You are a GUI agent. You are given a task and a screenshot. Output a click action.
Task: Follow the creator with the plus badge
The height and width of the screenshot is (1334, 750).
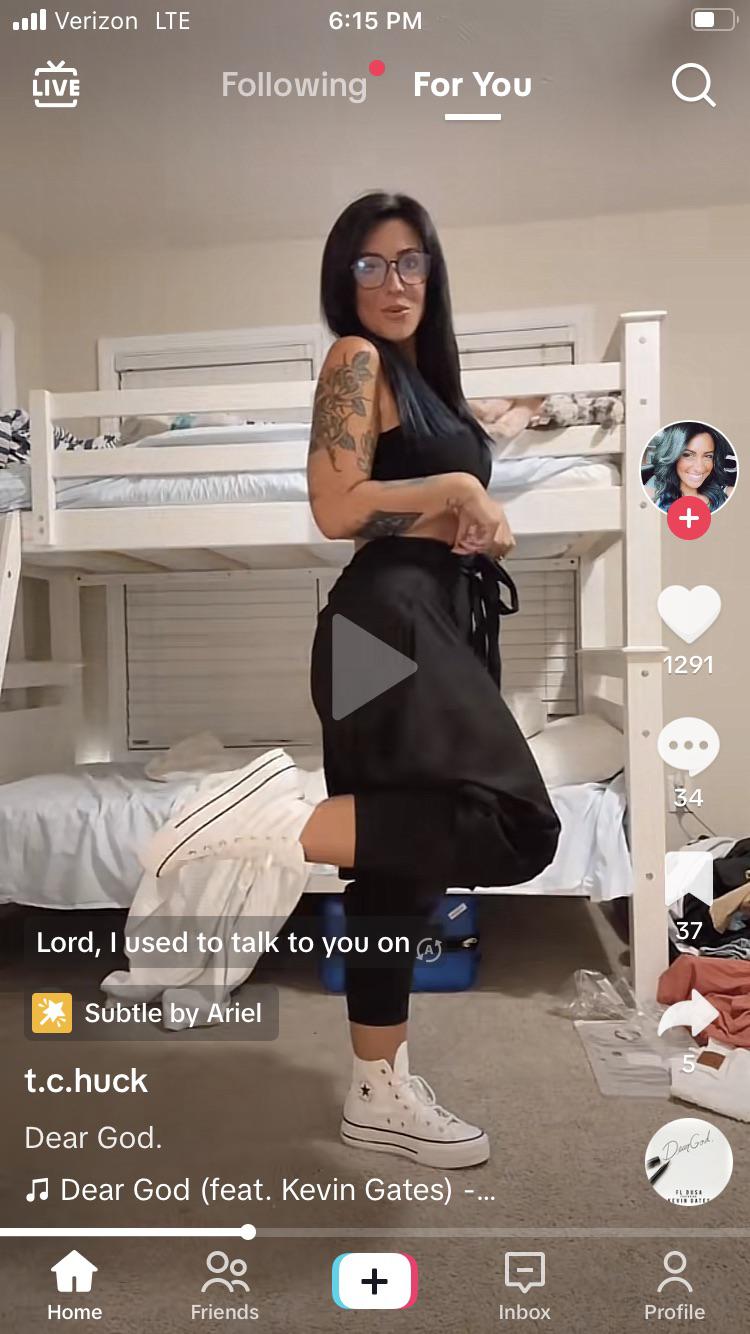688,519
